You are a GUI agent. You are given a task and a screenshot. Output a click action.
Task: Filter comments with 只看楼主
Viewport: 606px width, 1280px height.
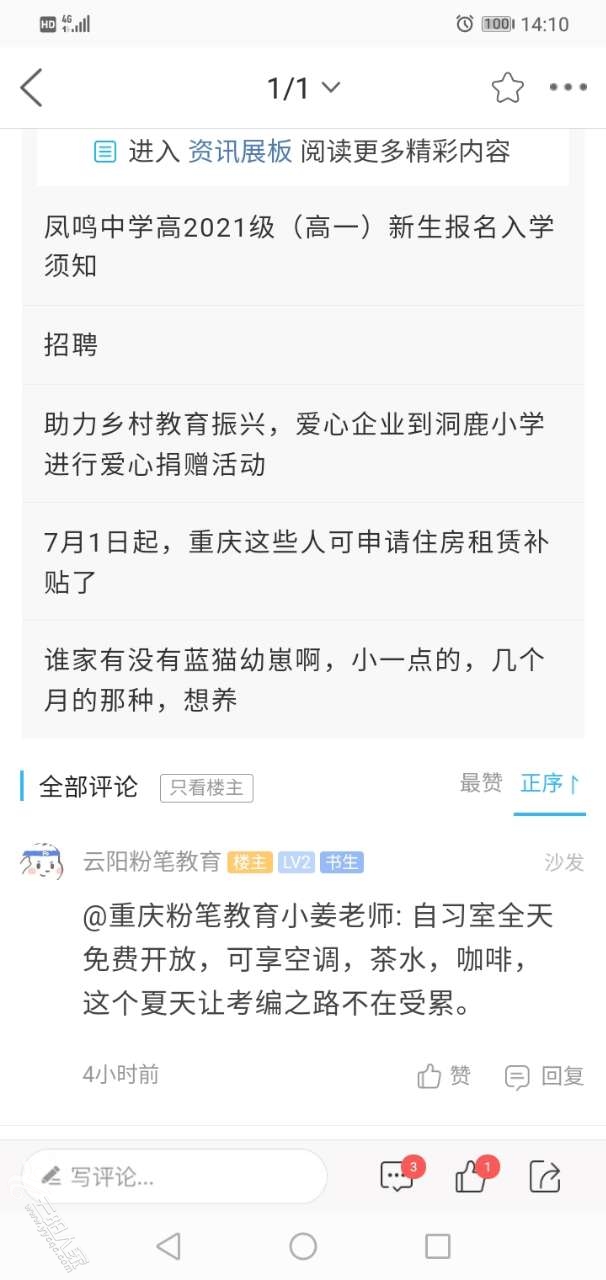tap(206, 788)
